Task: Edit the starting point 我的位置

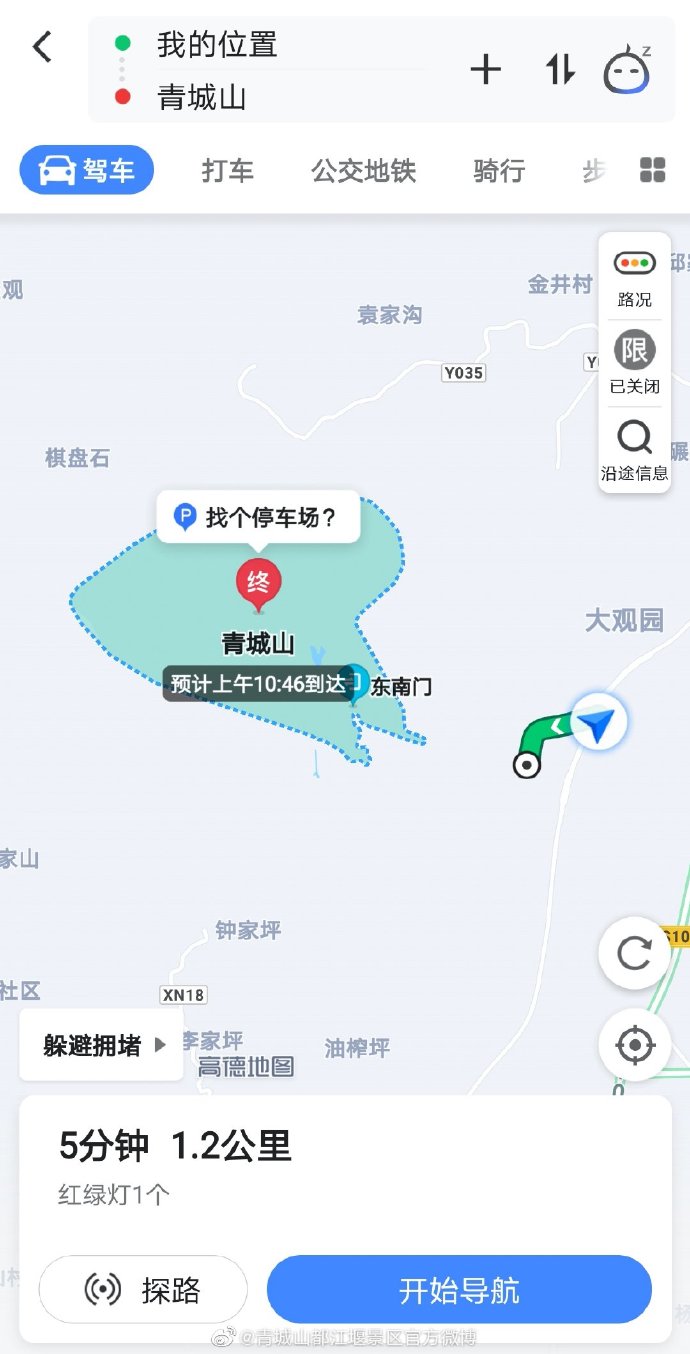Action: 217,44
